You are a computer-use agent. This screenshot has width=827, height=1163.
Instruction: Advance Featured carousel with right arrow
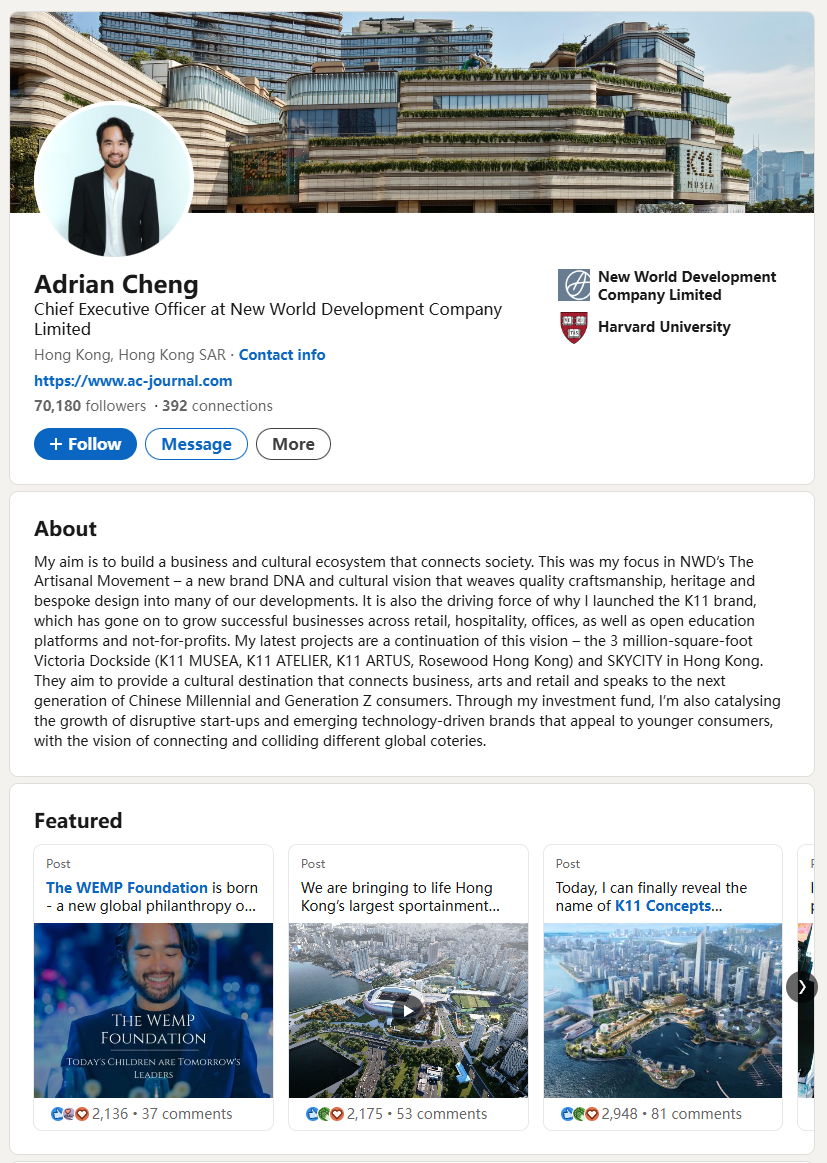(x=802, y=987)
